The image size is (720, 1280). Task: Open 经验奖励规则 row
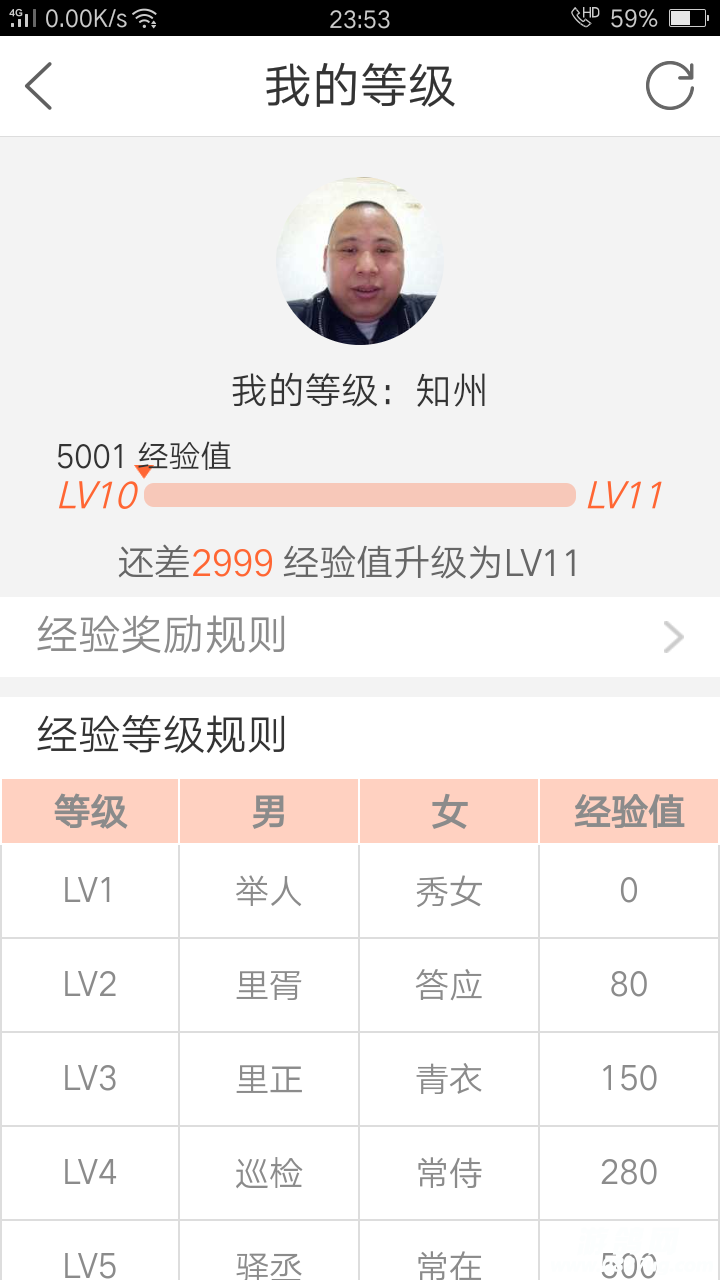360,636
